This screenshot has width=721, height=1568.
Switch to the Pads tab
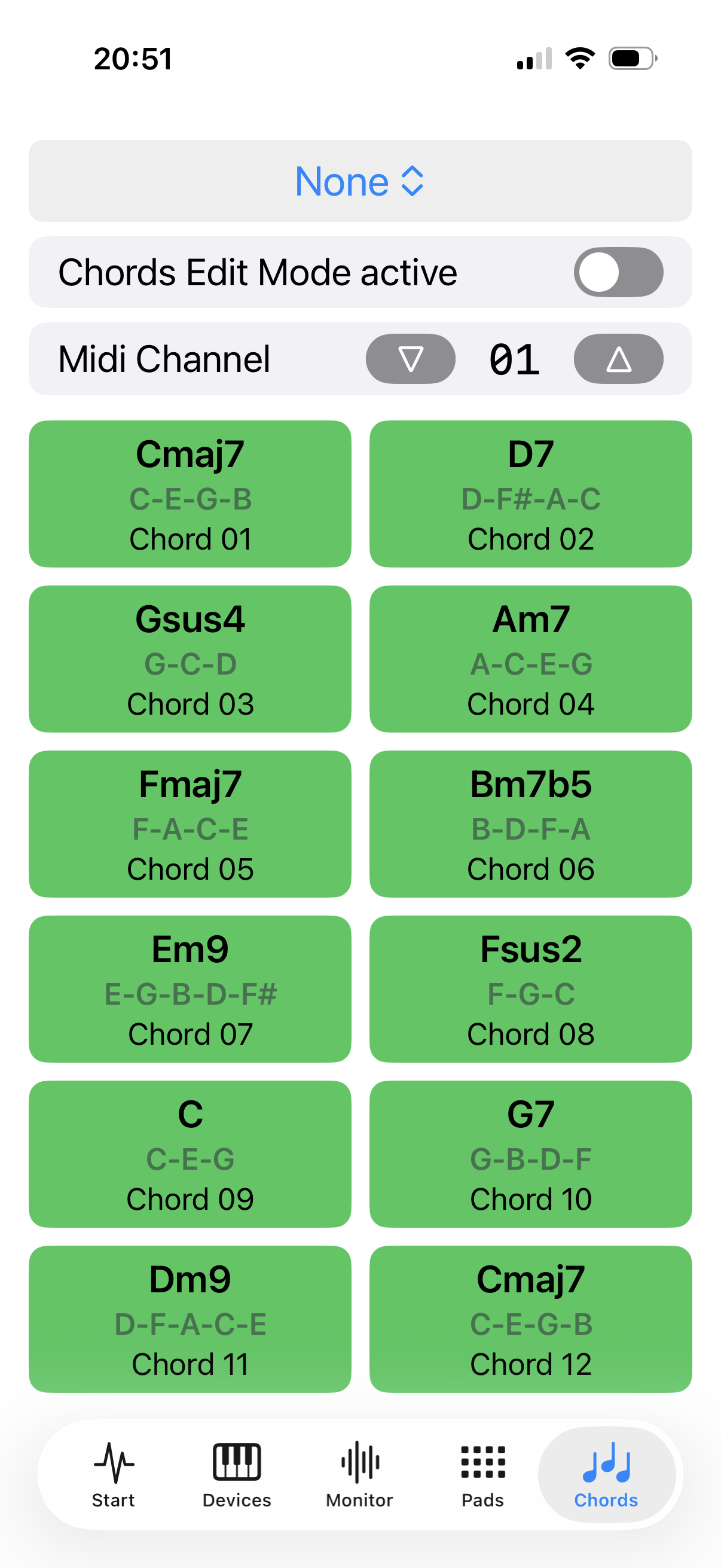tap(482, 1474)
